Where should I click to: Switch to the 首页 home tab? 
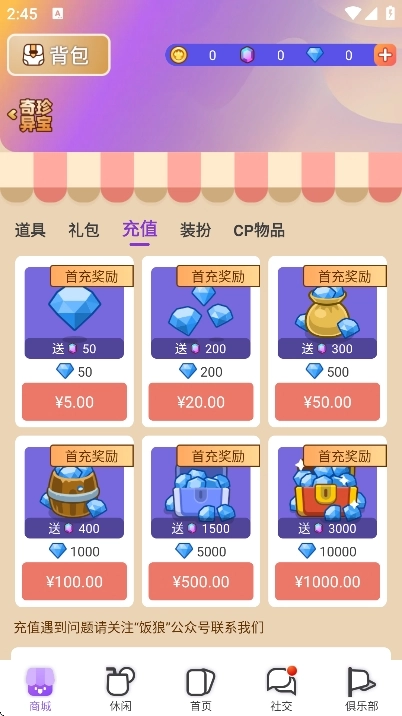(x=201, y=689)
